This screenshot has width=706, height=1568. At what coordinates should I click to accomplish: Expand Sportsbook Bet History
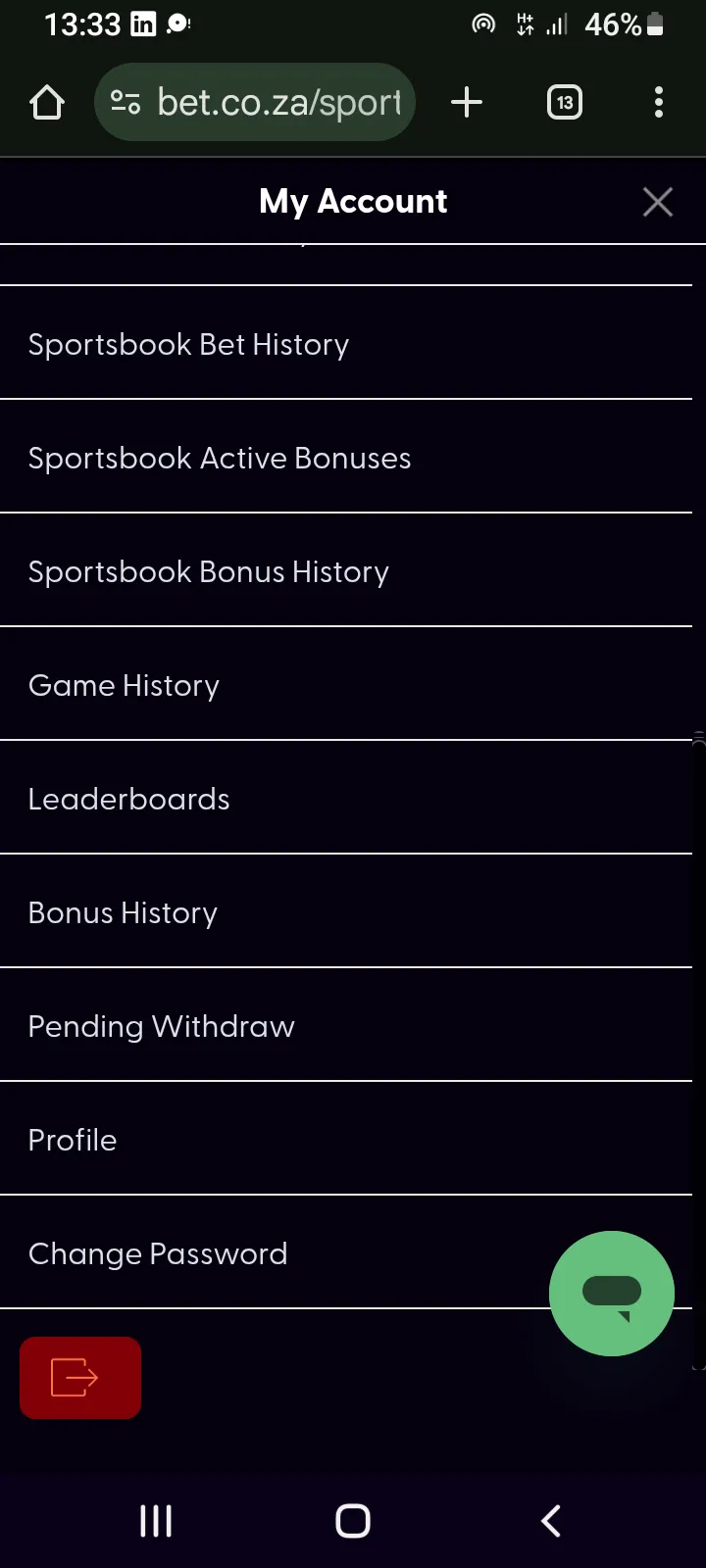click(188, 344)
